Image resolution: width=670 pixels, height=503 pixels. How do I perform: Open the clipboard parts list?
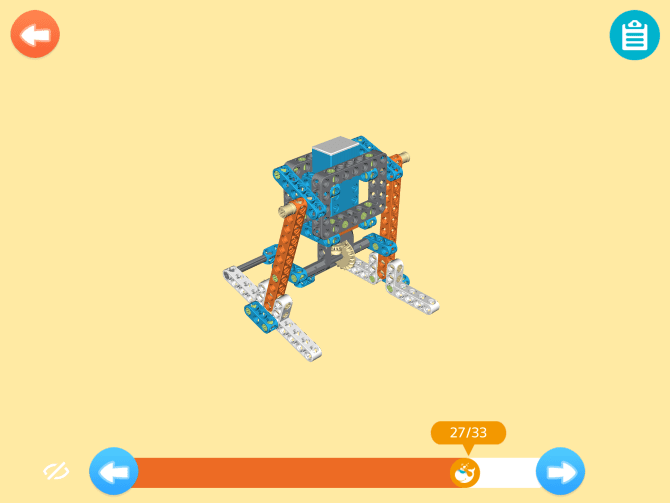[x=634, y=36]
